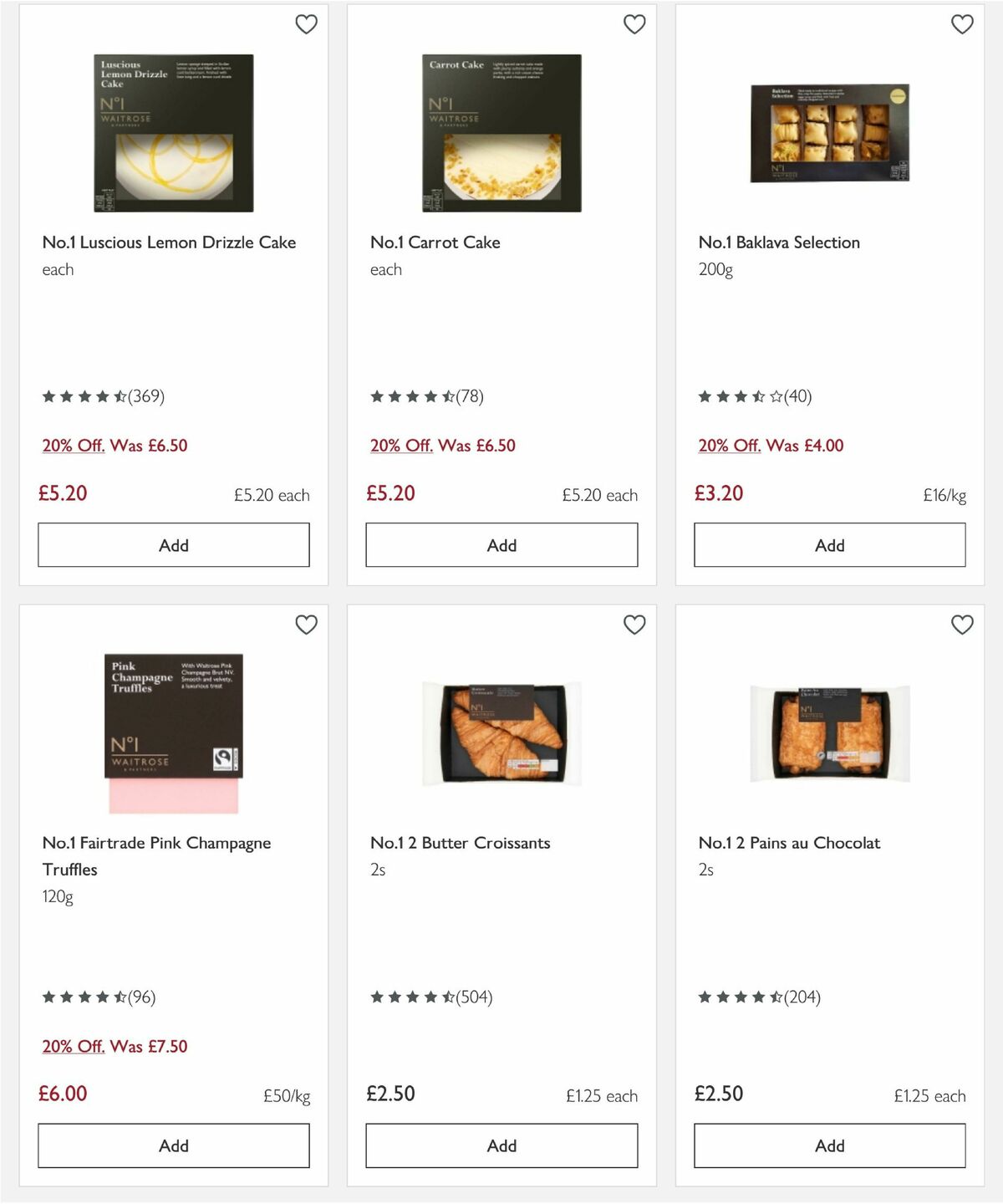Favourite the No.1 Luscious Lemon Drizzle Cake
1003x1204 pixels.
(307, 24)
